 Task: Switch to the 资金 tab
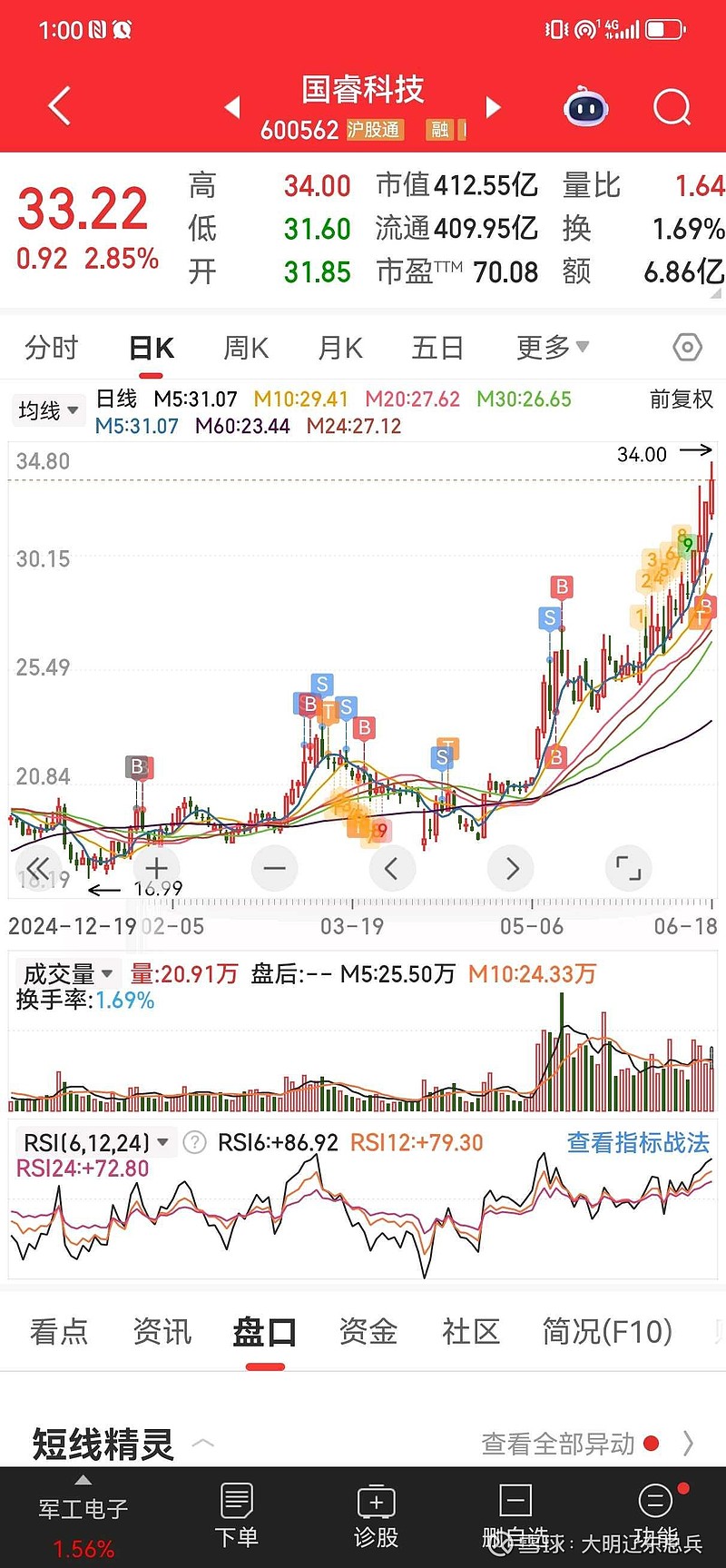[368, 1332]
